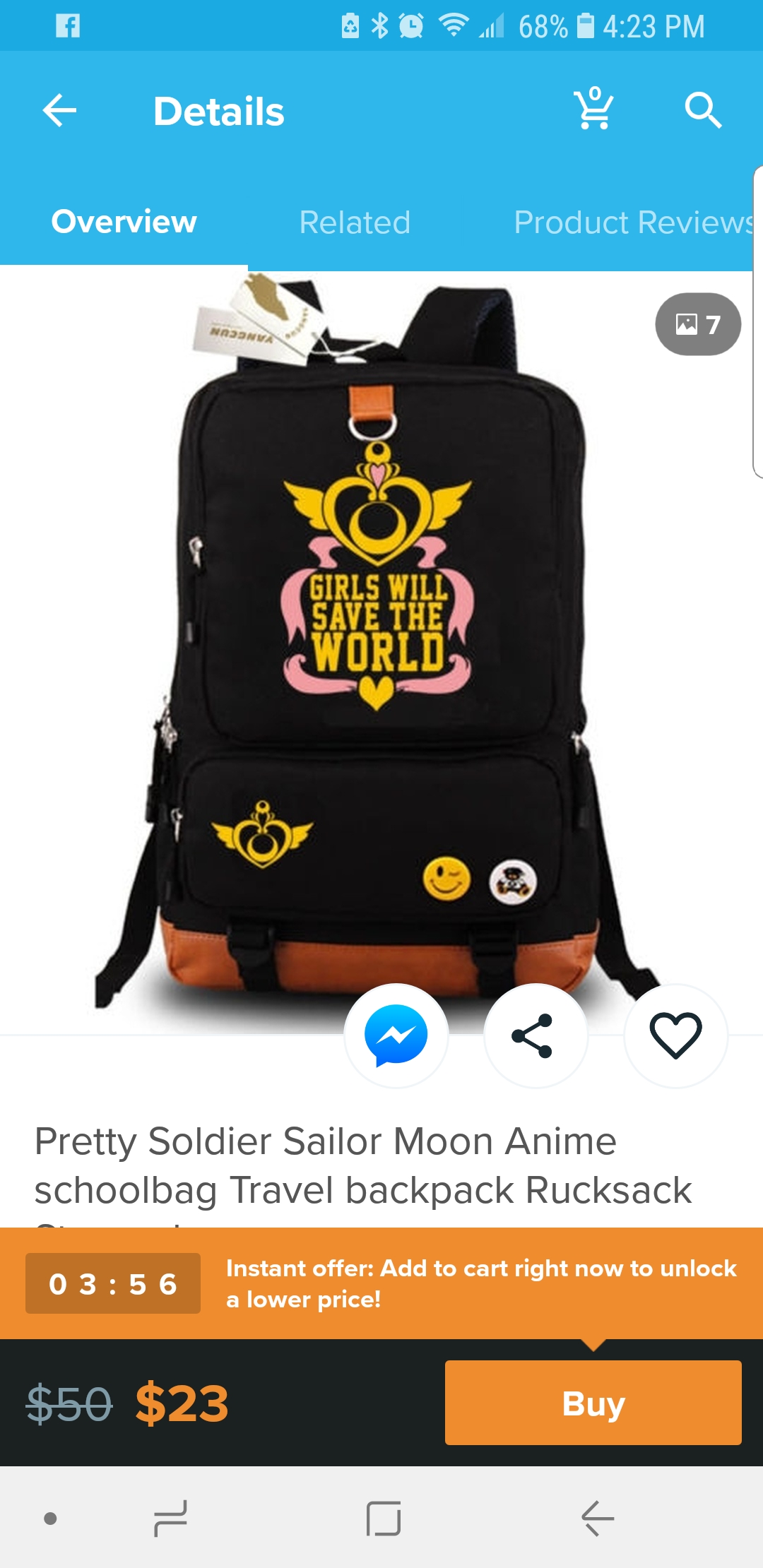Switch to the Related tab
Viewport: 763px width, 1568px height.
point(355,222)
